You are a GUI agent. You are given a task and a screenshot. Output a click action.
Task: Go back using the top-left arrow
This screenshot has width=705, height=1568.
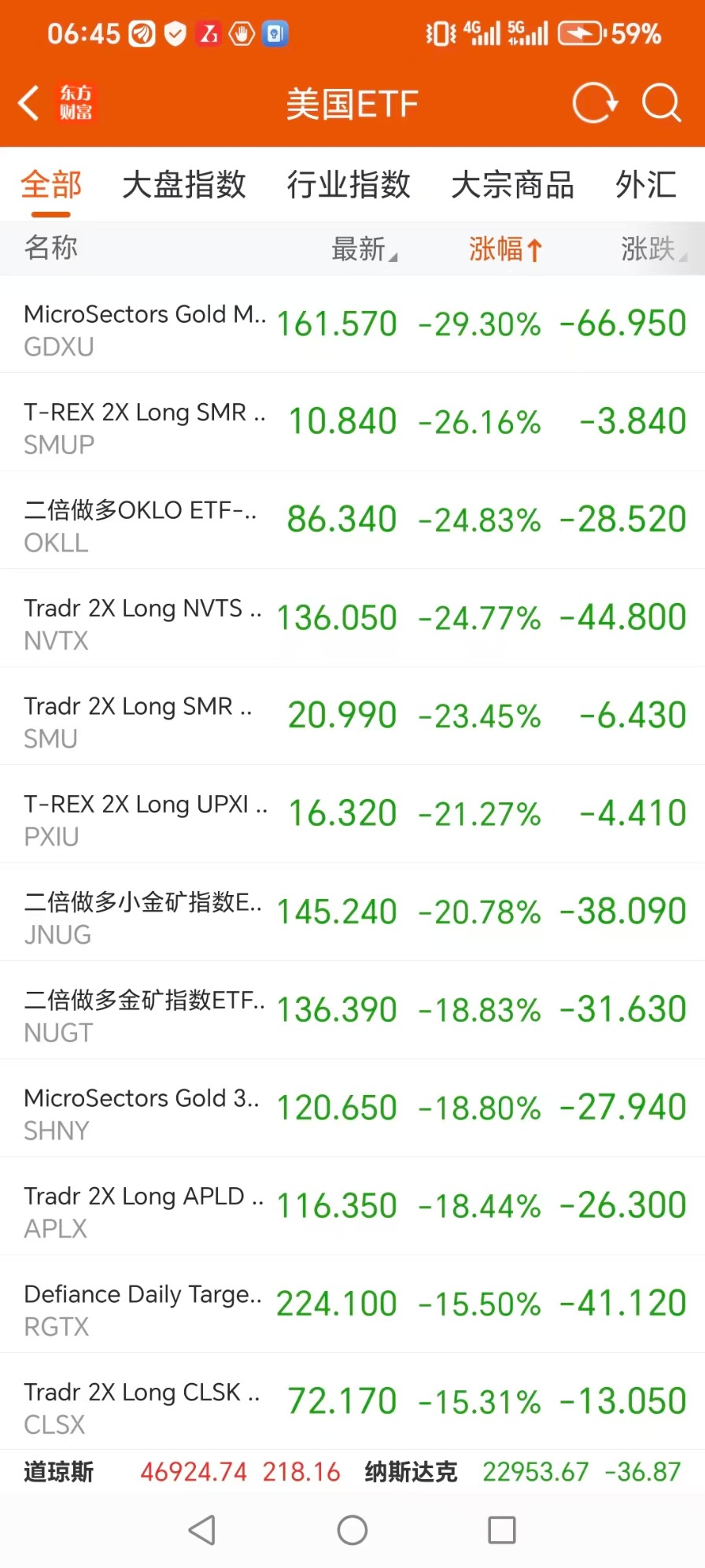point(30,103)
